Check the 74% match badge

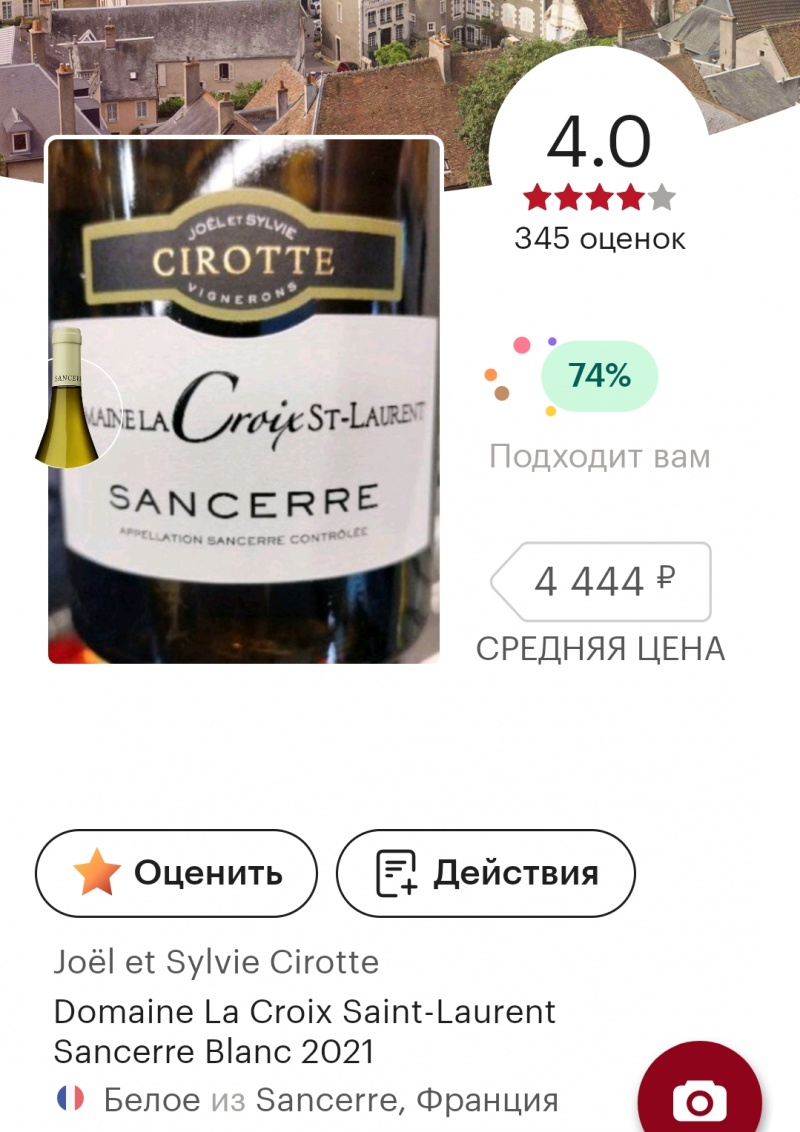599,377
